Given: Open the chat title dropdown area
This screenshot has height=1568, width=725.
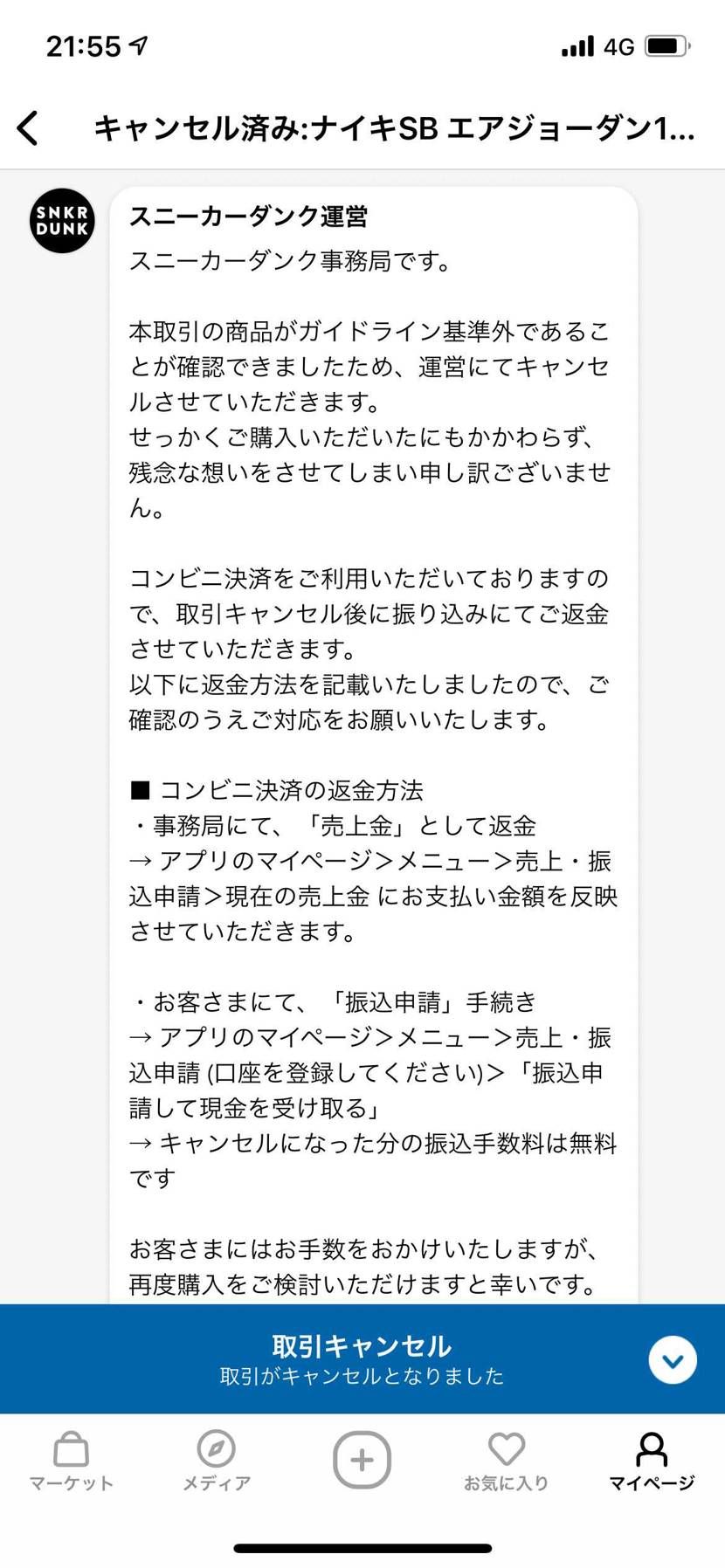Looking at the screenshot, I should 393,127.
